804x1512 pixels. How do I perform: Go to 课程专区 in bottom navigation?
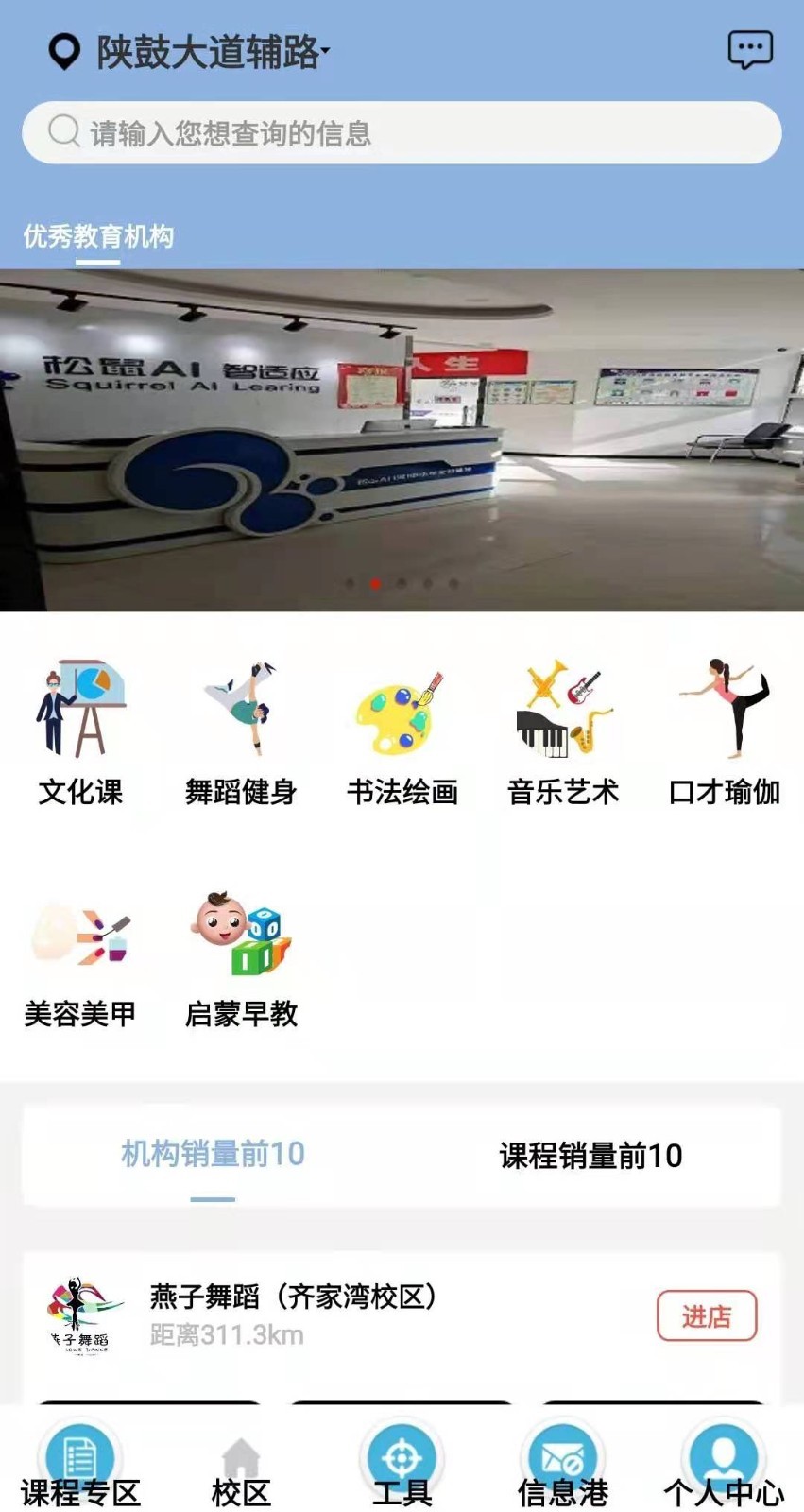coord(80,1469)
